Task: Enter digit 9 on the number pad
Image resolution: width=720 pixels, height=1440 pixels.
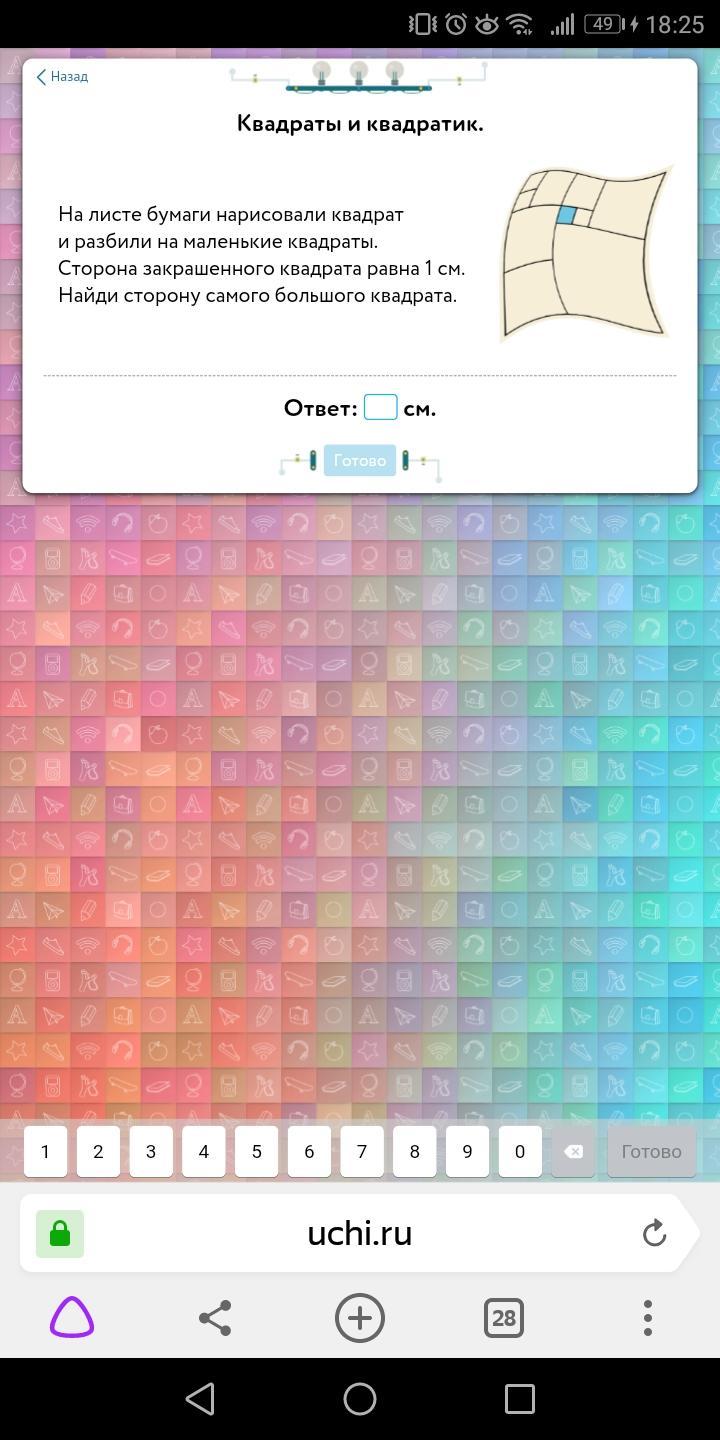Action: tap(467, 1151)
